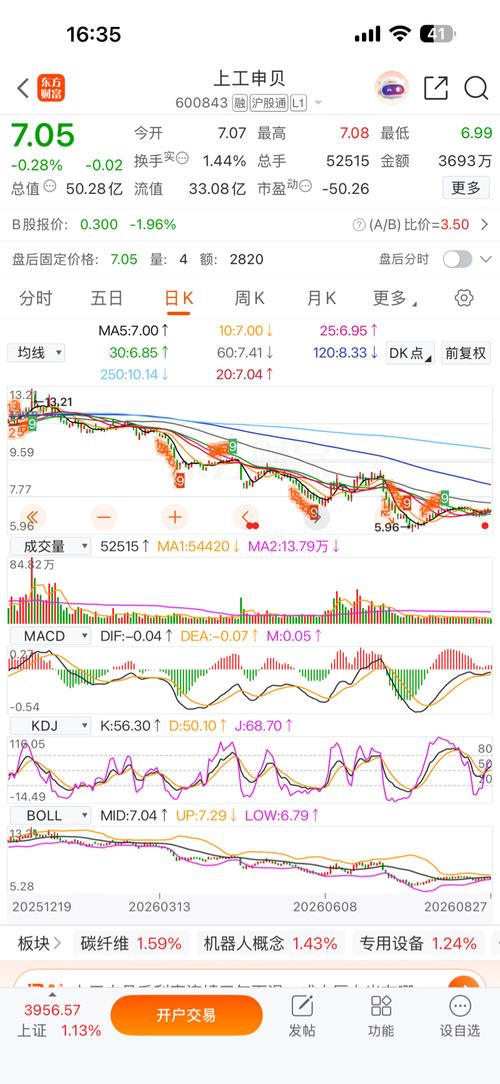This screenshot has height=1084, width=500.
Task: Open the 均线 indicator dropdown
Action: click(36, 353)
